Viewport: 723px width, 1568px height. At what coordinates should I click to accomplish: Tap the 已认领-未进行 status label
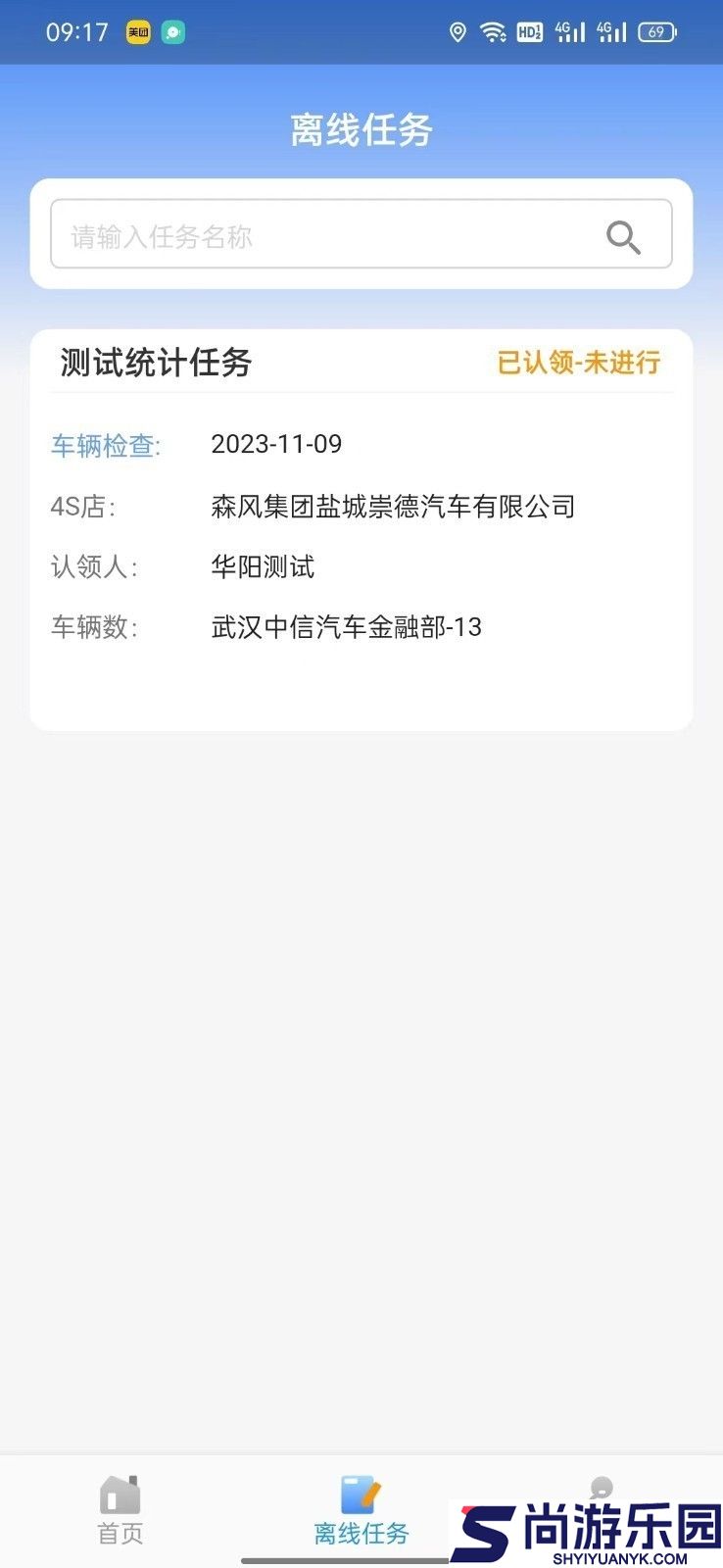[x=579, y=363]
